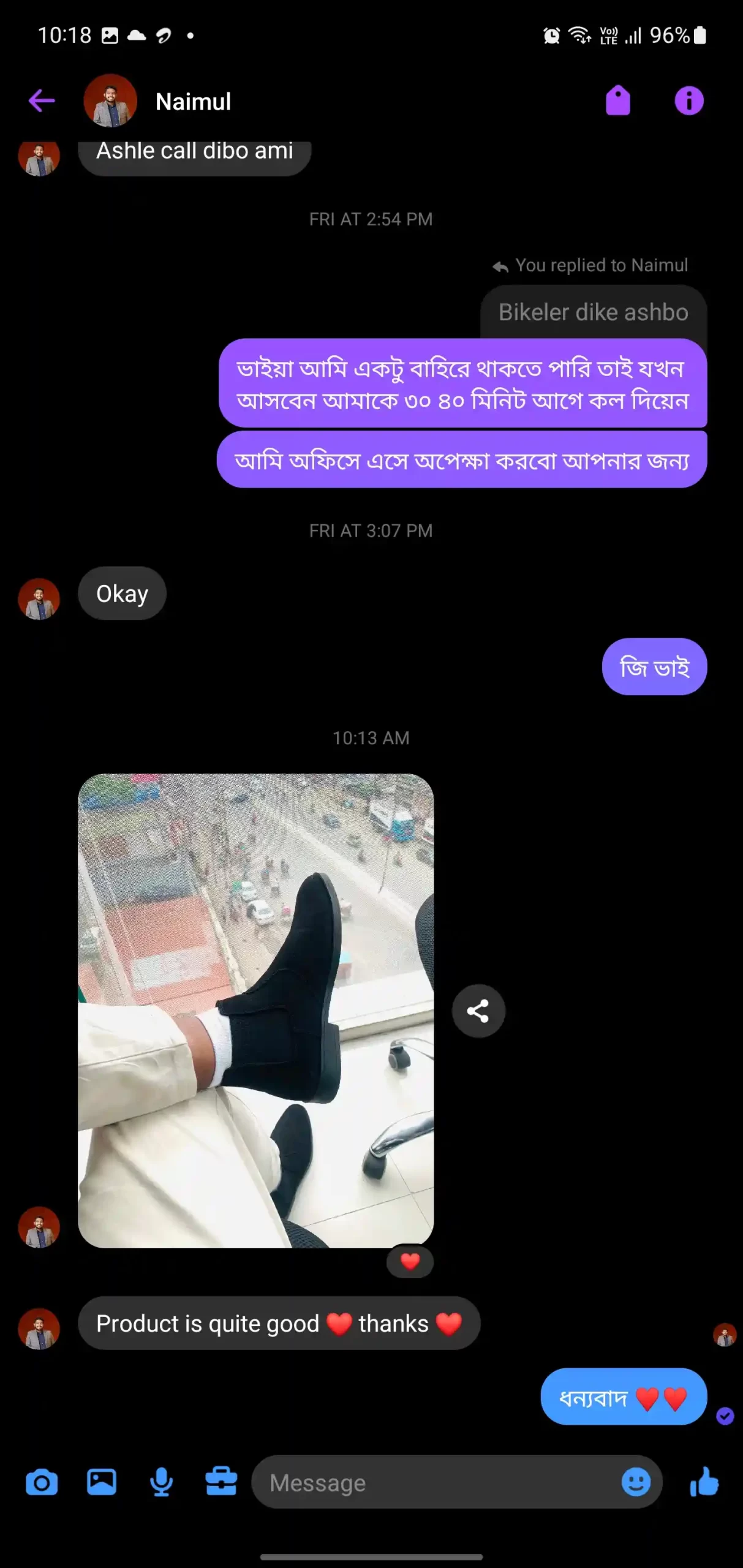This screenshot has width=743, height=1568.
Task: Open the gallery image picker
Action: [102, 1483]
